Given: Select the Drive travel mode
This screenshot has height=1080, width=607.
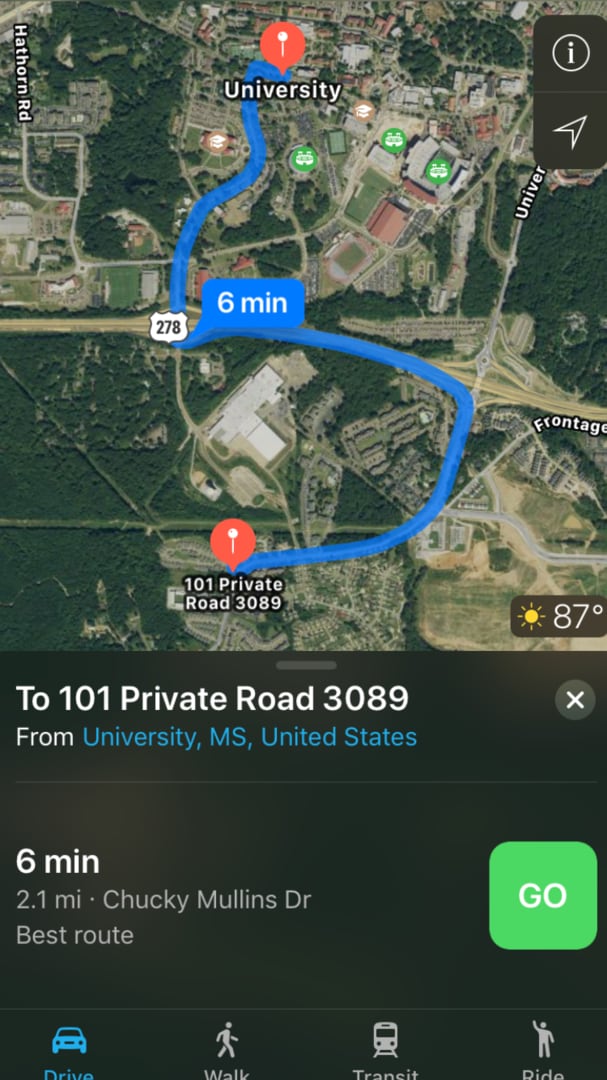Looking at the screenshot, I should [69, 1050].
